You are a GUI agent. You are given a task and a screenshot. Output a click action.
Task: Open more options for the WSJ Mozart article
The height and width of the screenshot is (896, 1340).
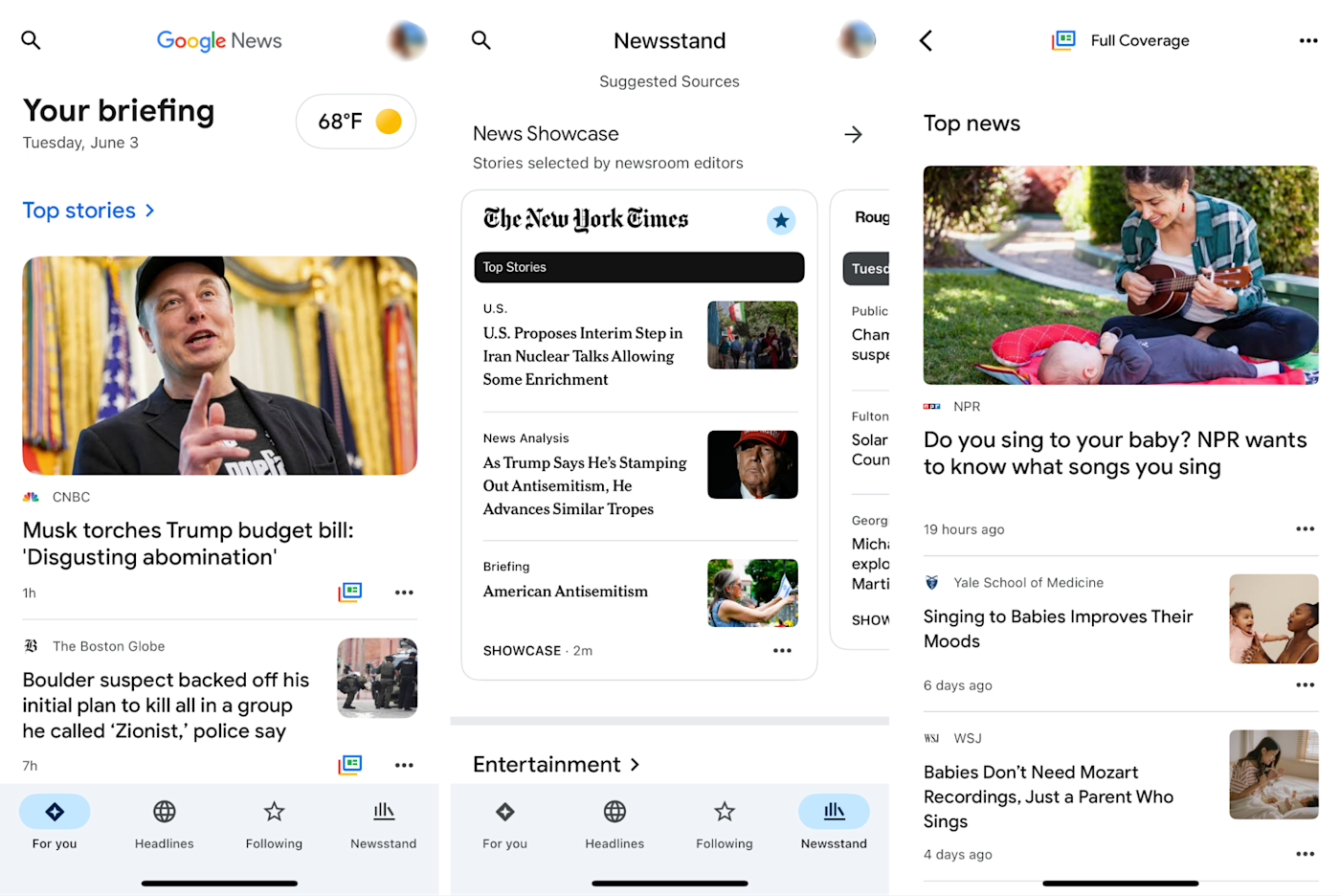coord(1305,854)
